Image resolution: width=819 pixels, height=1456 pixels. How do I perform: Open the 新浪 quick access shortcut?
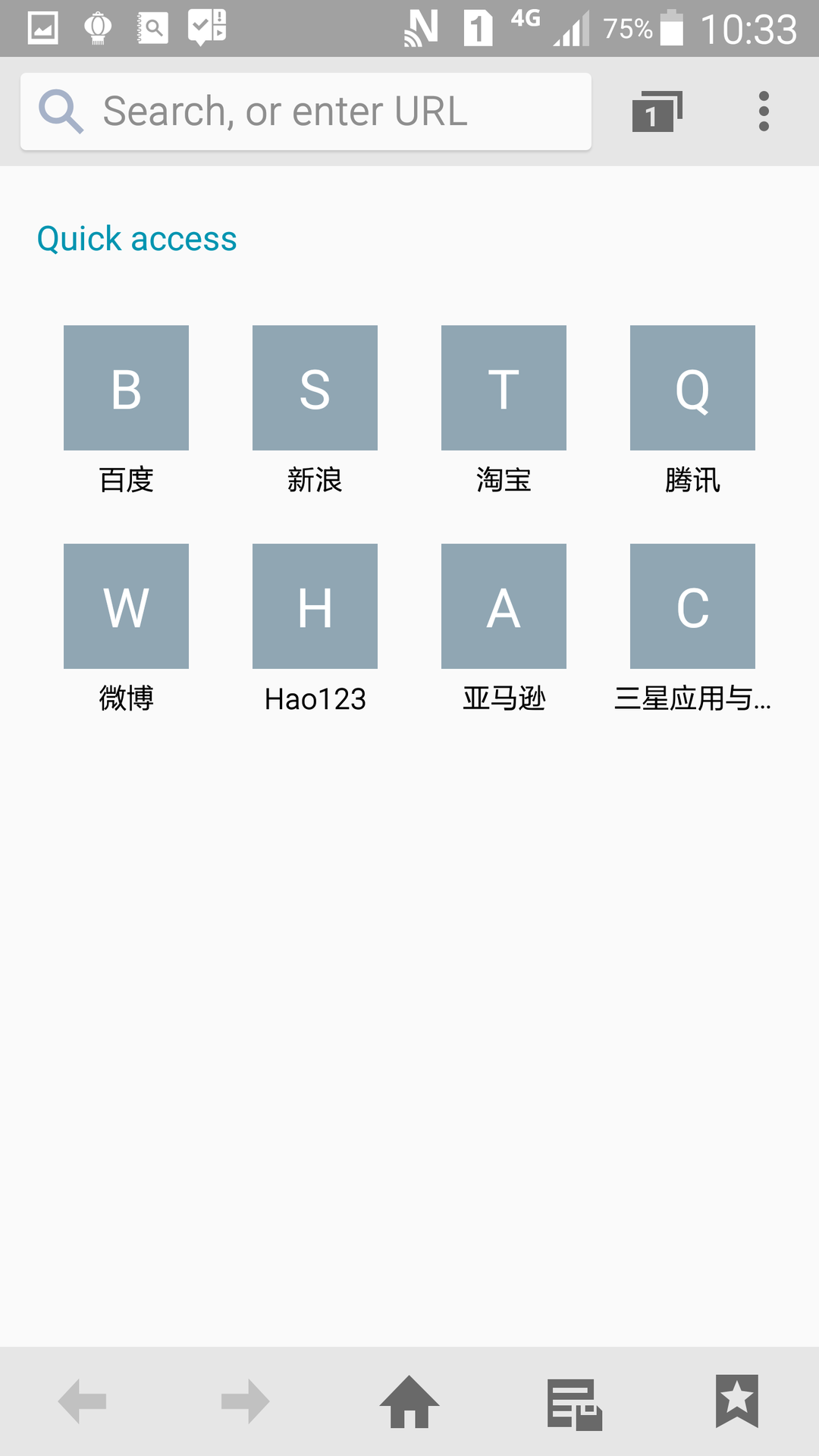click(x=315, y=388)
